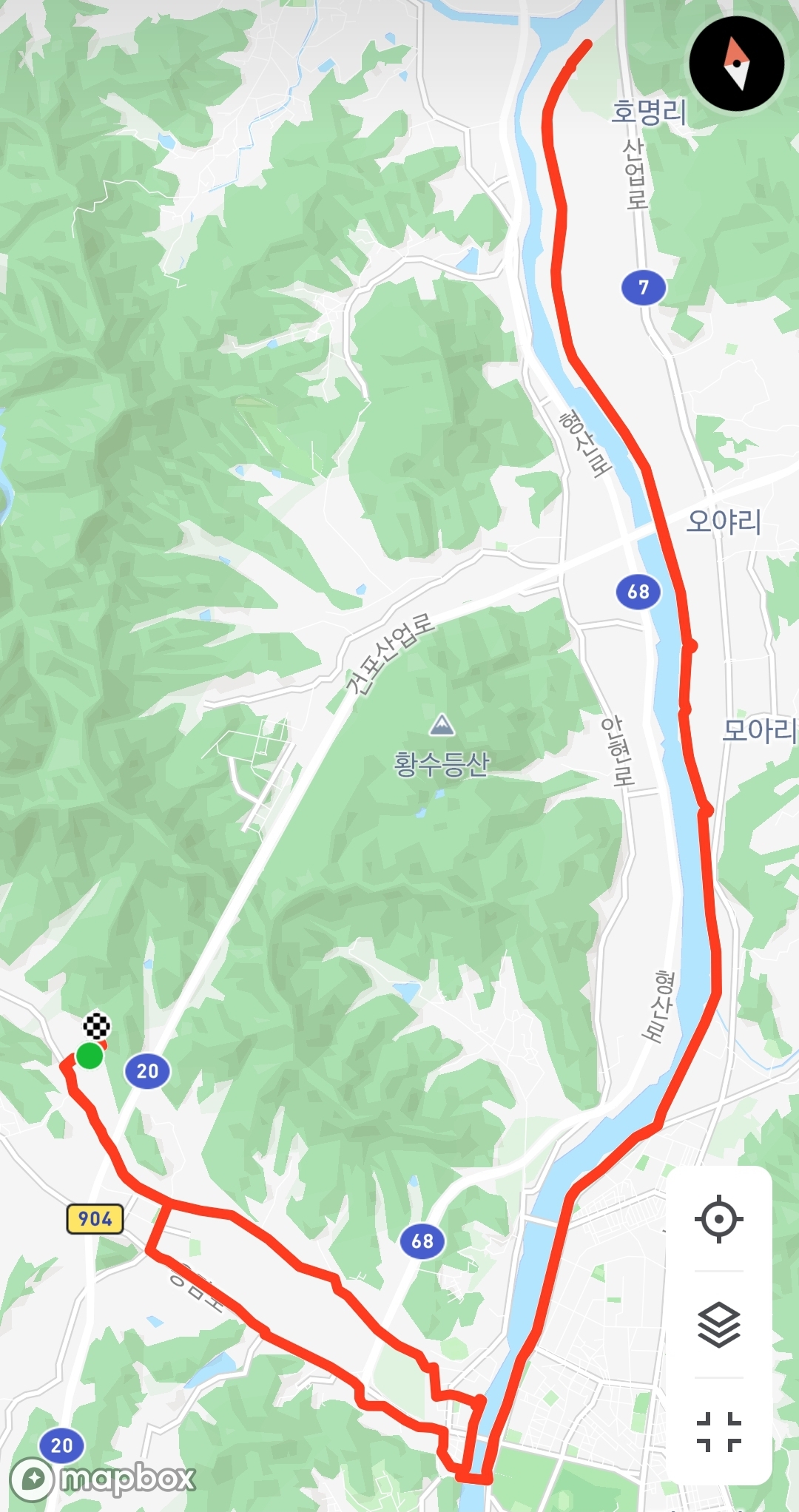Tap the compass to reset map orientation

(x=736, y=64)
